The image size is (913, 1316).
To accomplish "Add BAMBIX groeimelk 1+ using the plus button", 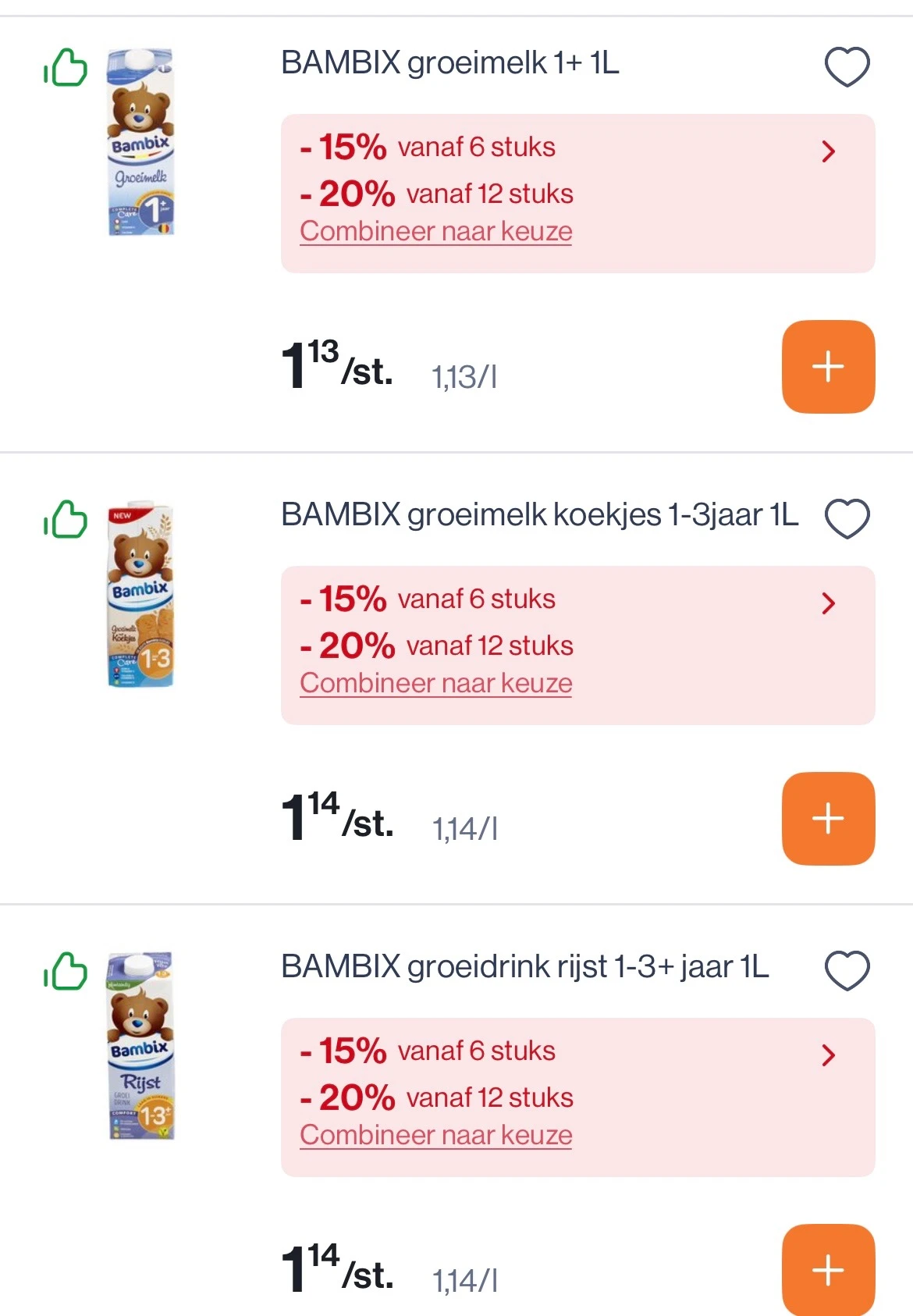I will (828, 365).
